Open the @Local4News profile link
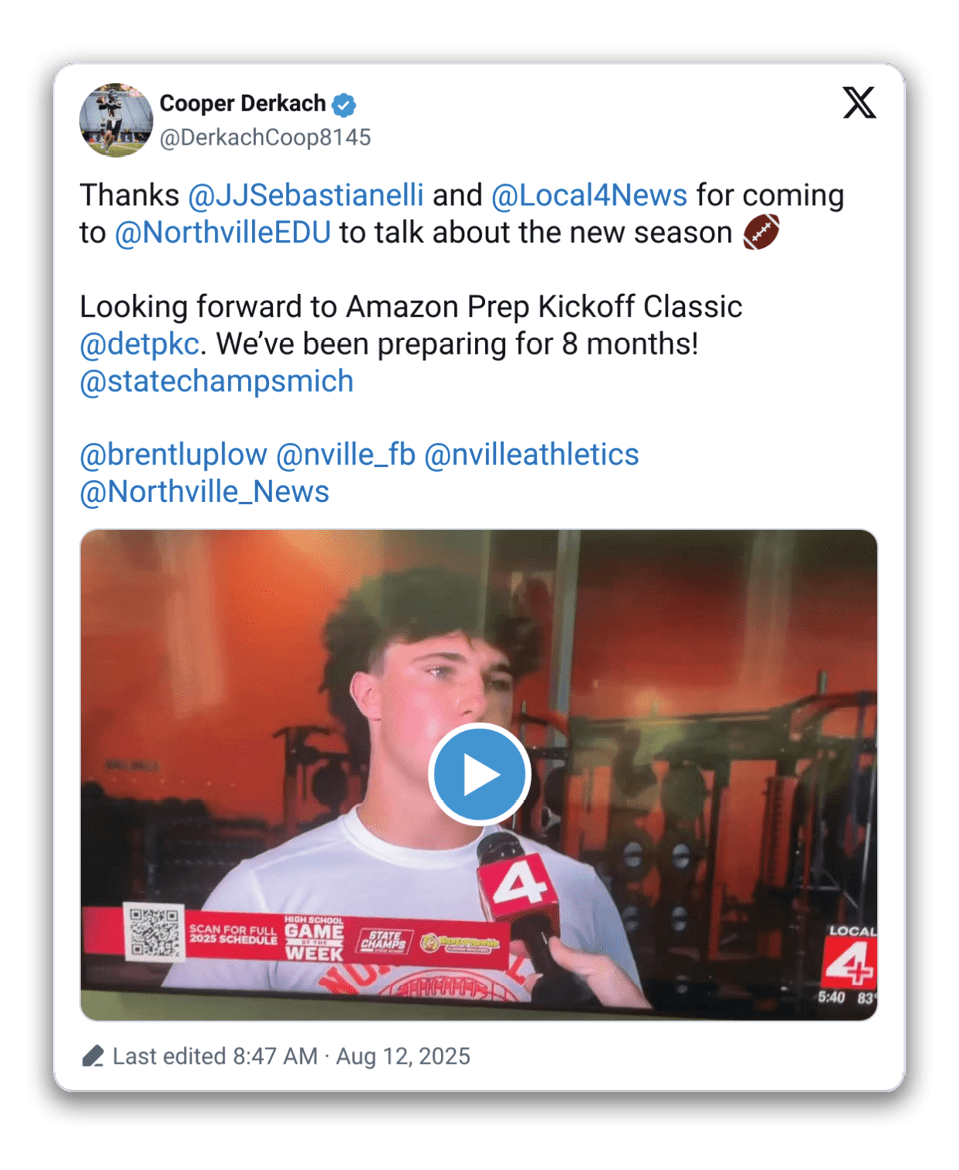The image size is (959, 1170). (589, 195)
